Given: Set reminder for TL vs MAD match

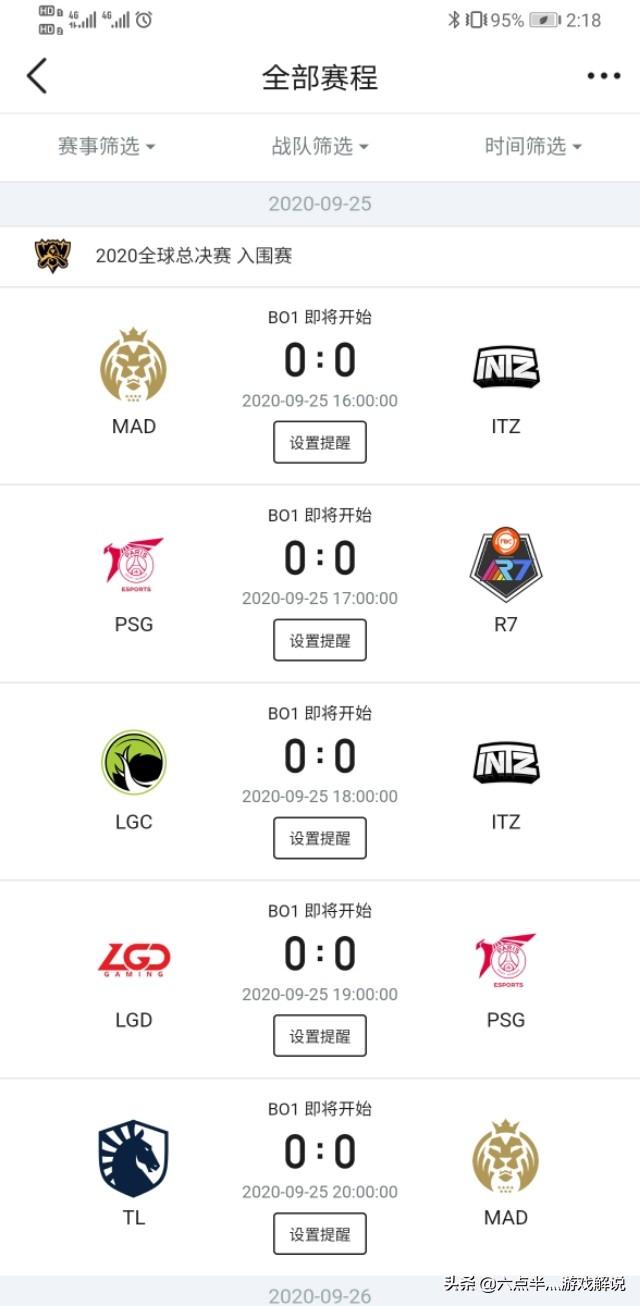Looking at the screenshot, I should click(x=320, y=1235).
